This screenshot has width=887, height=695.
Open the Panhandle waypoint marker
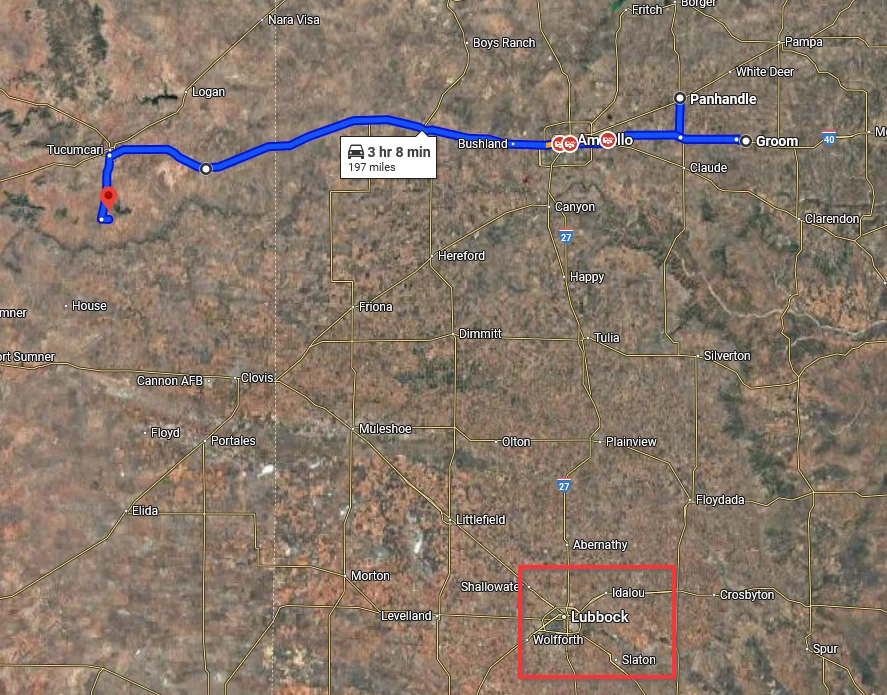[680, 98]
